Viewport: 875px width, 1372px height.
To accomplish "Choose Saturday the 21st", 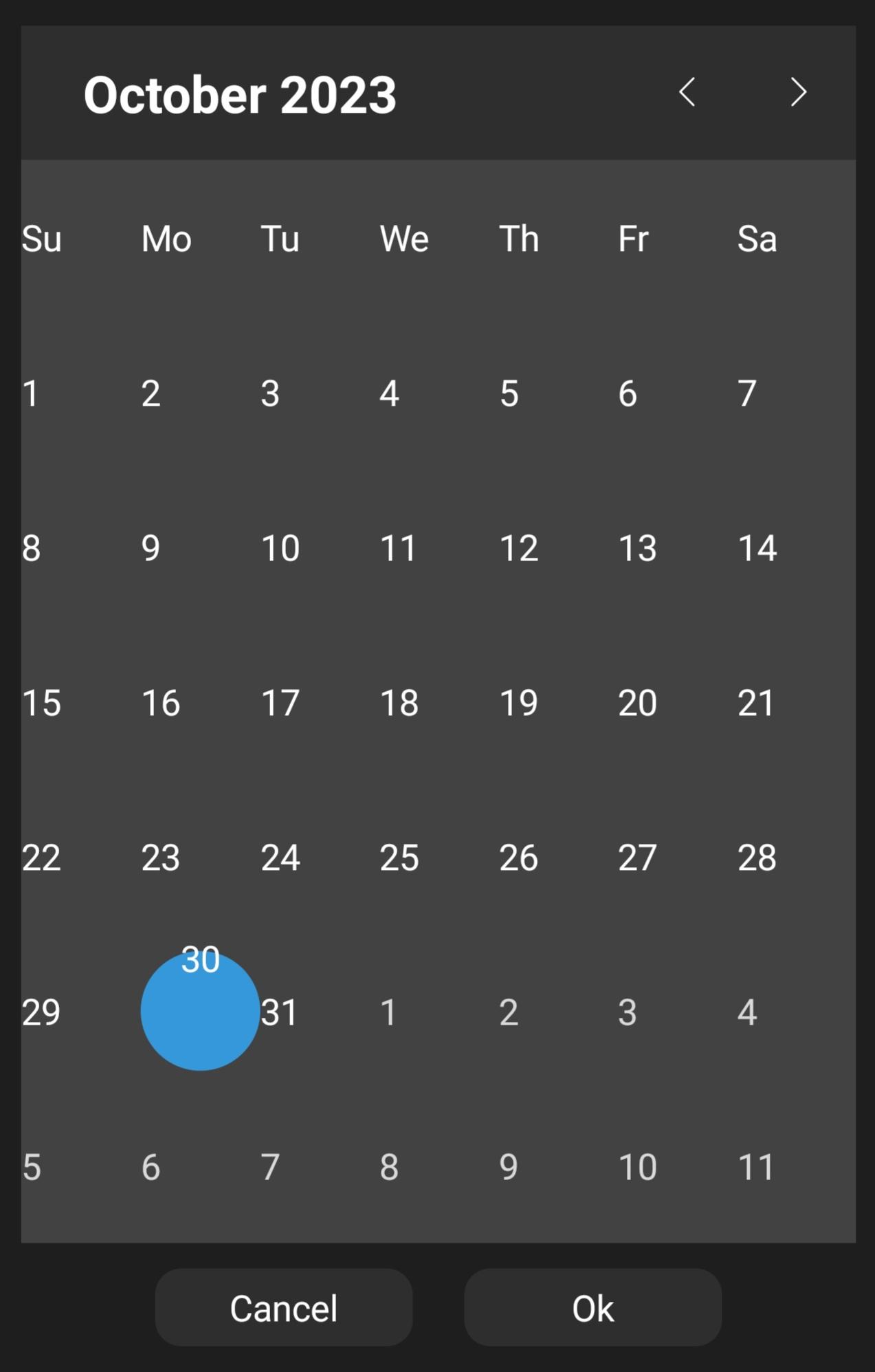I will [x=755, y=703].
